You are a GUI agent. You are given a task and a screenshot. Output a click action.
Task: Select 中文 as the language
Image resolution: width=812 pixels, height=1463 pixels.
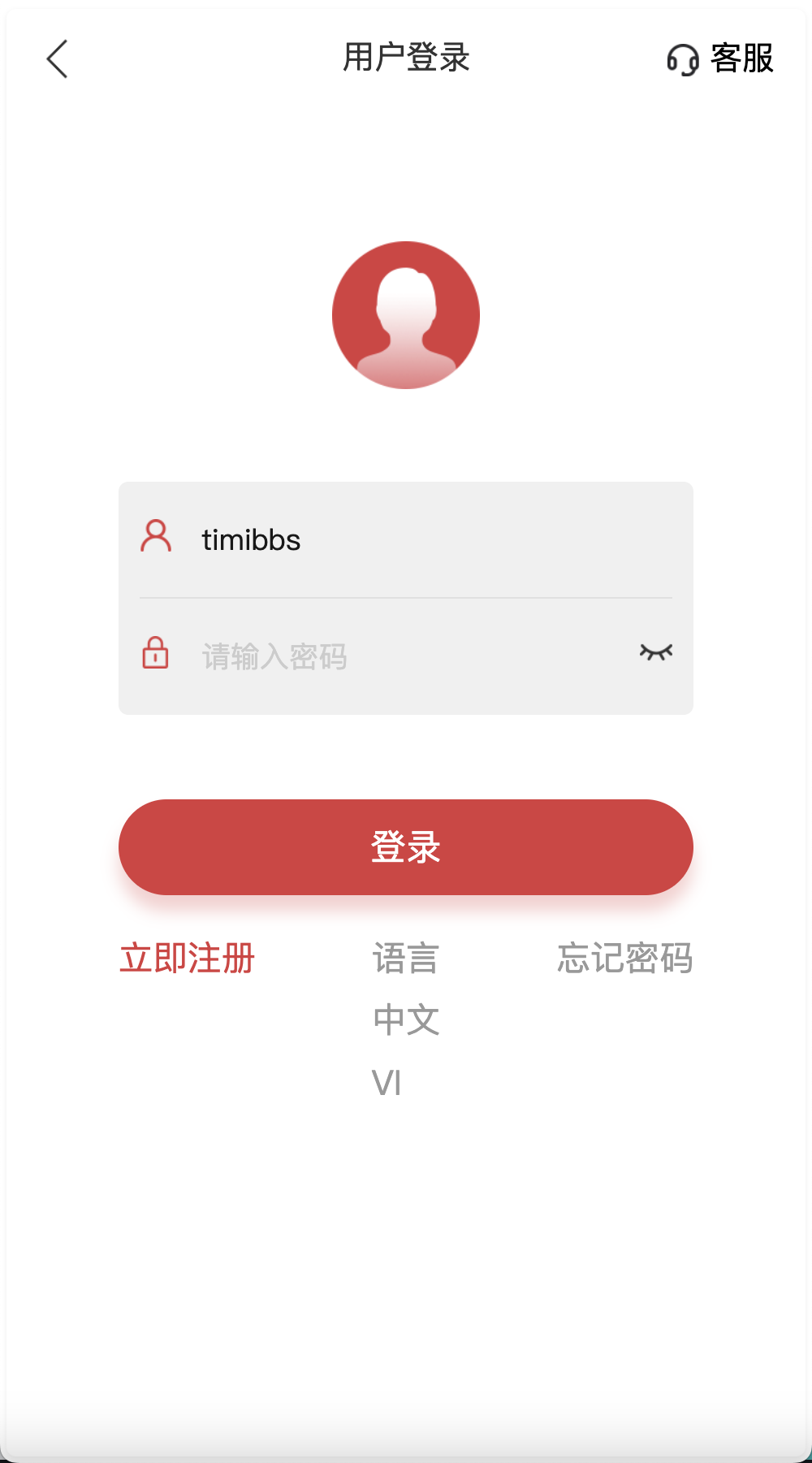[405, 1019]
